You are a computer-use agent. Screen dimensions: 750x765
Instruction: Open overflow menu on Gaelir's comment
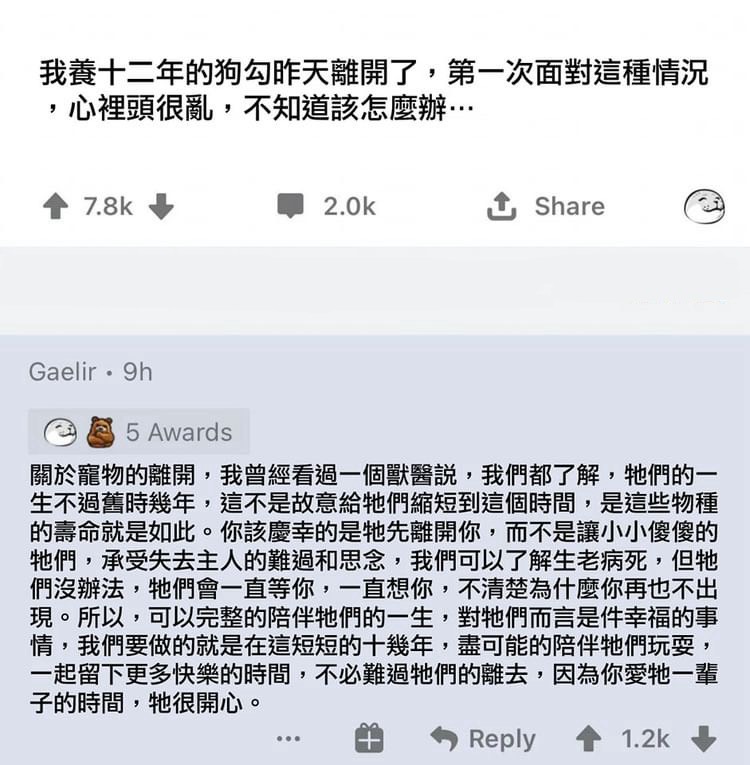point(288,739)
